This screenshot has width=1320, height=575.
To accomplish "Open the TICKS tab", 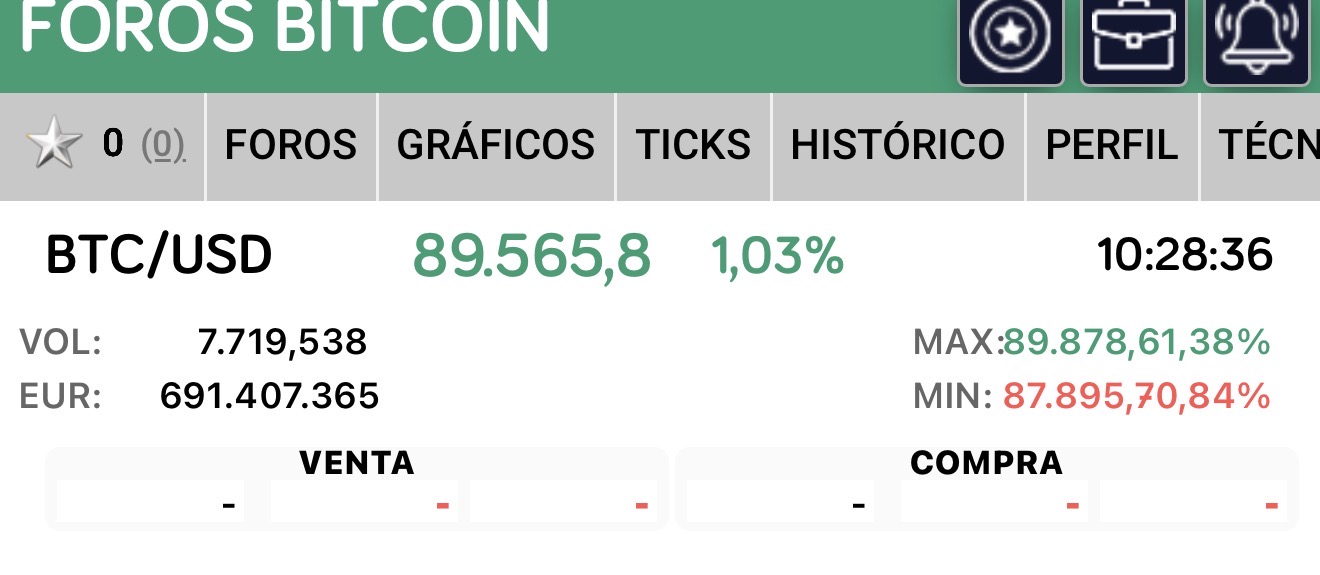I will [693, 146].
